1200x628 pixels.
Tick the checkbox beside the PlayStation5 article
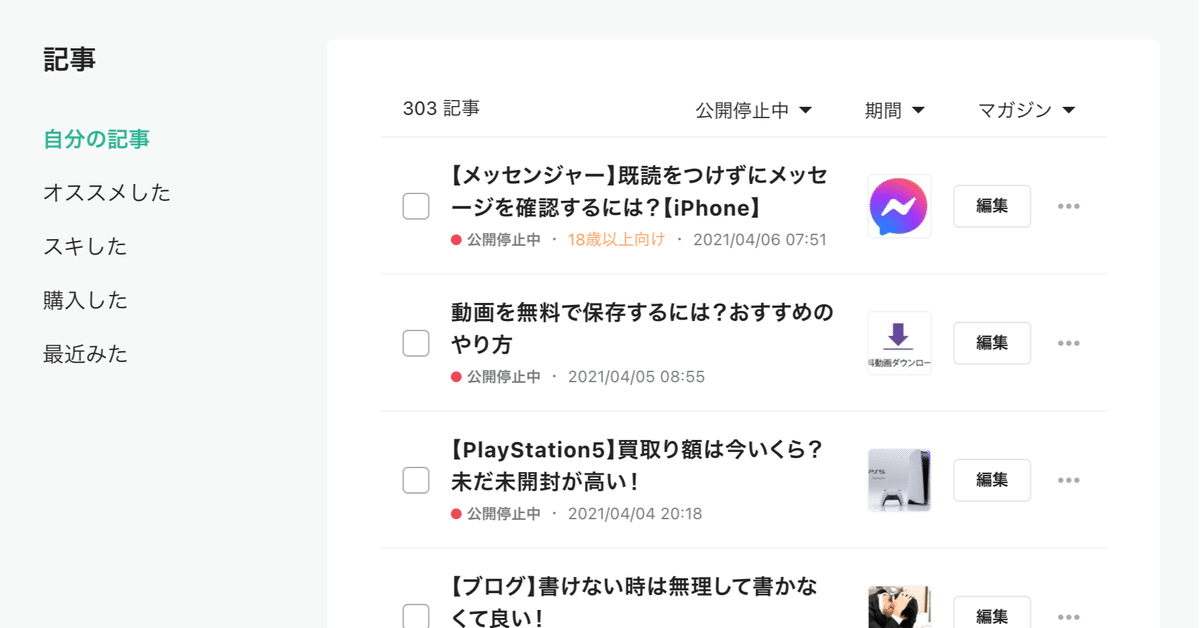click(x=416, y=480)
